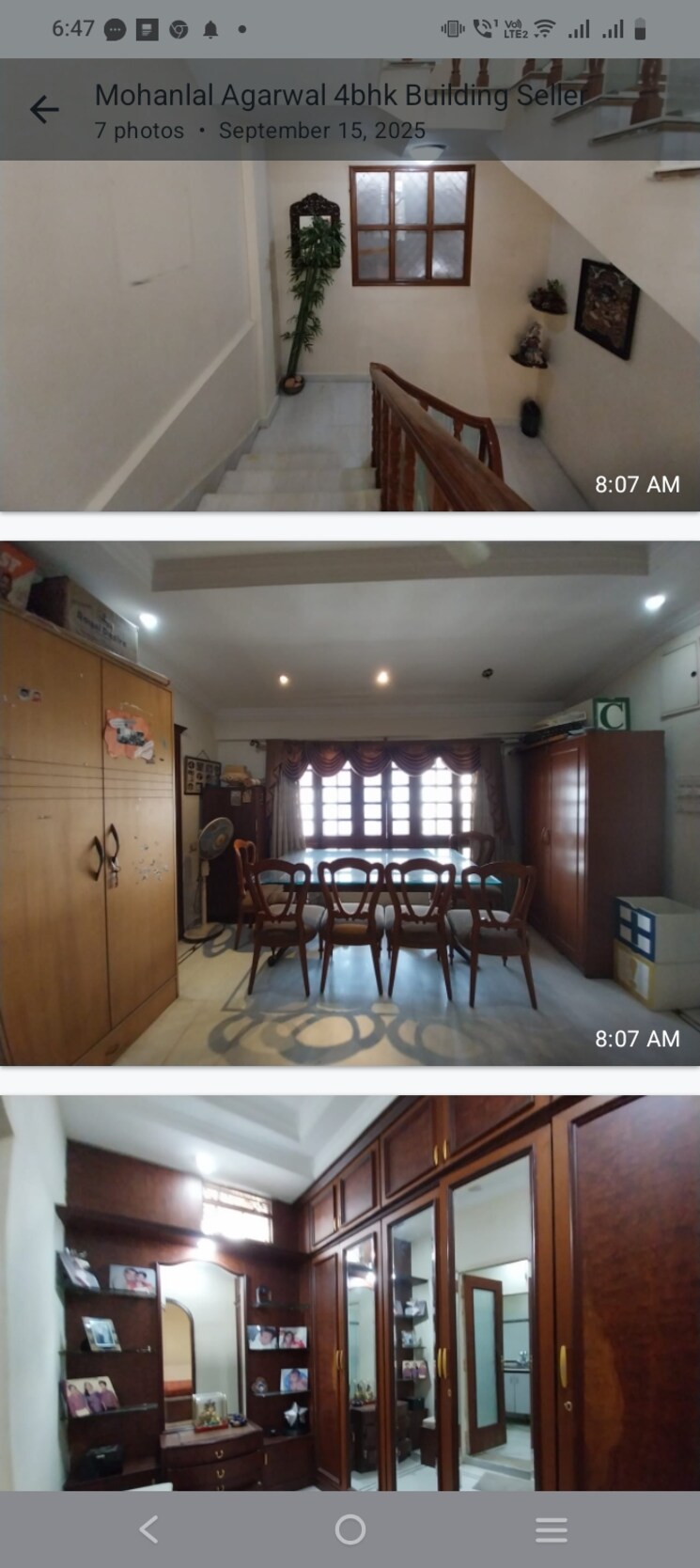Go back from the photo album
Screen dimensions: 700x1568
44,110
